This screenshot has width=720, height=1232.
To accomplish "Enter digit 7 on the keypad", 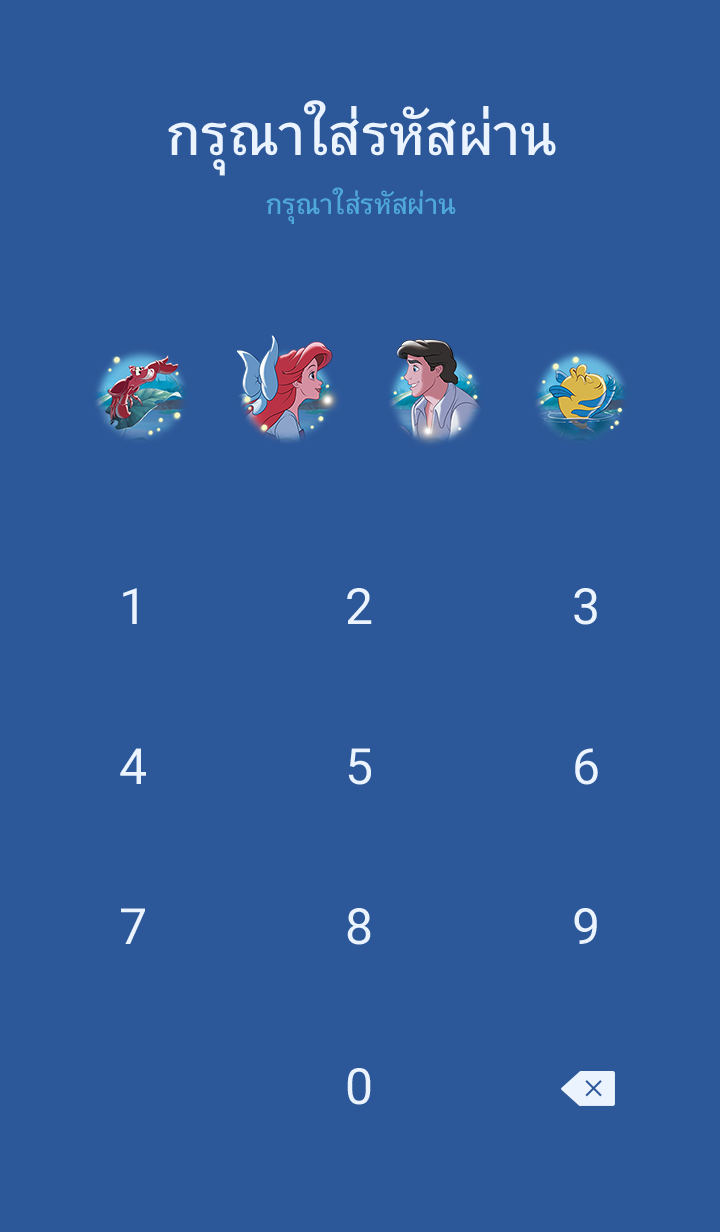I will [133, 927].
